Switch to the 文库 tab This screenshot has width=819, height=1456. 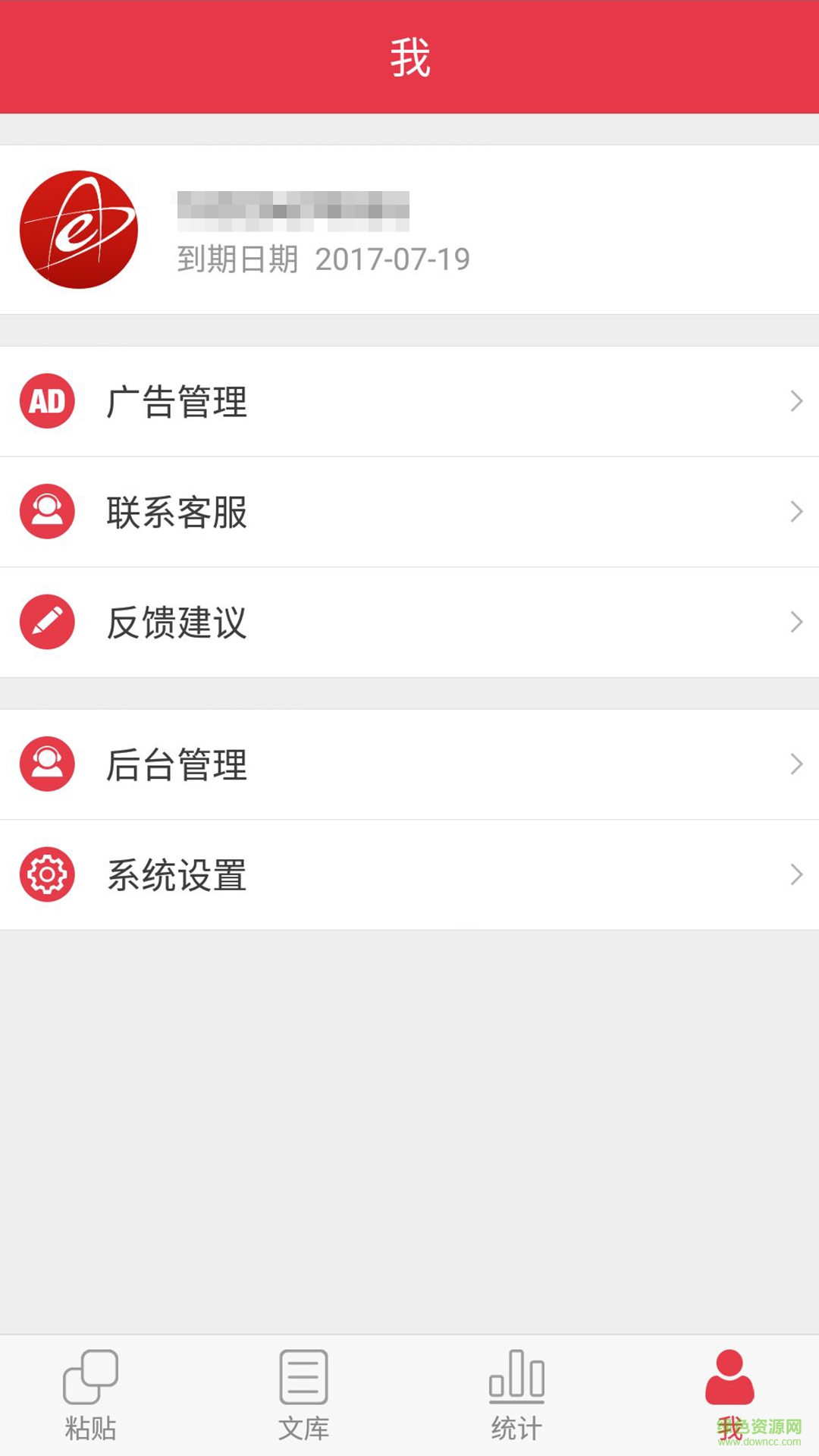(x=303, y=1399)
